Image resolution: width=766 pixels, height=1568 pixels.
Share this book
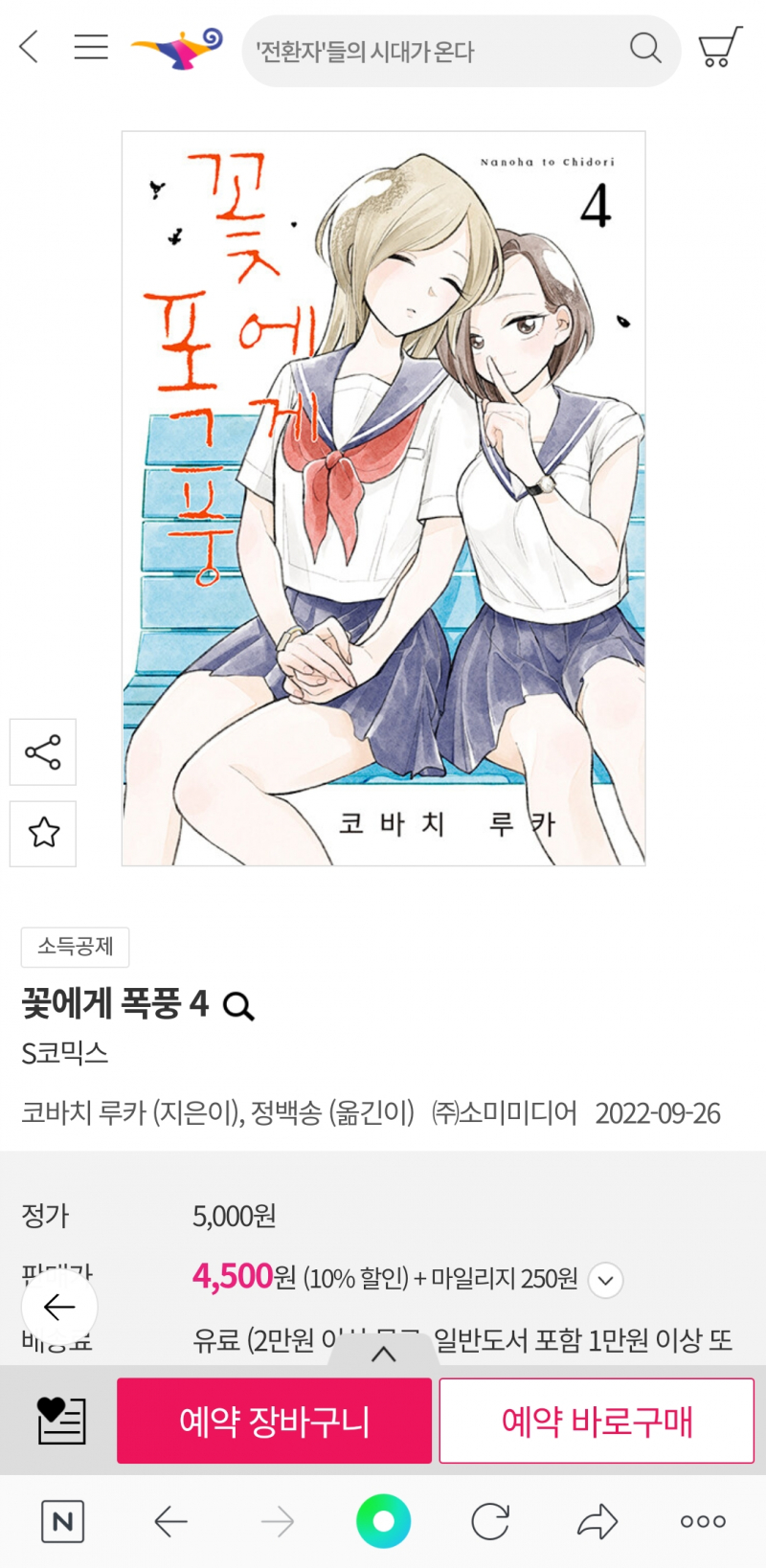[43, 752]
